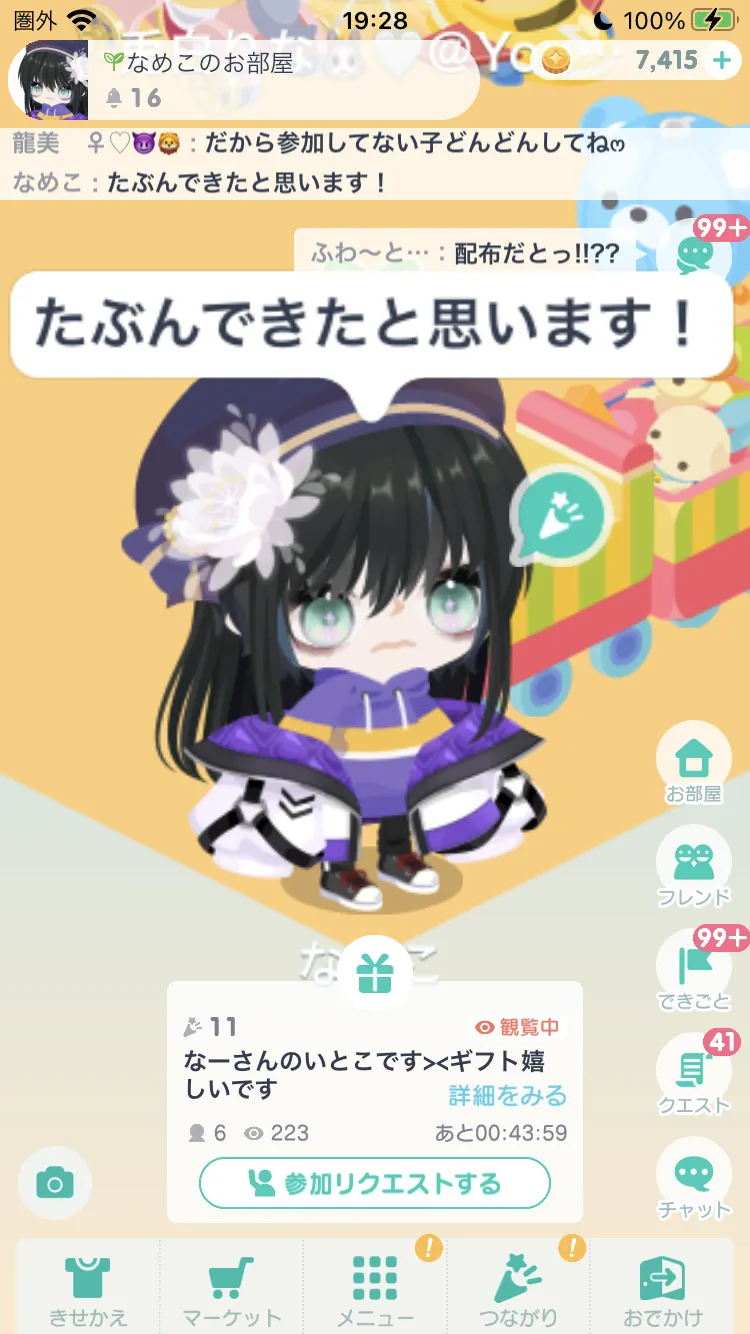Viewport: 750px width, 1334px height.
Task: Switch to the つながり tab
Action: [518, 1288]
